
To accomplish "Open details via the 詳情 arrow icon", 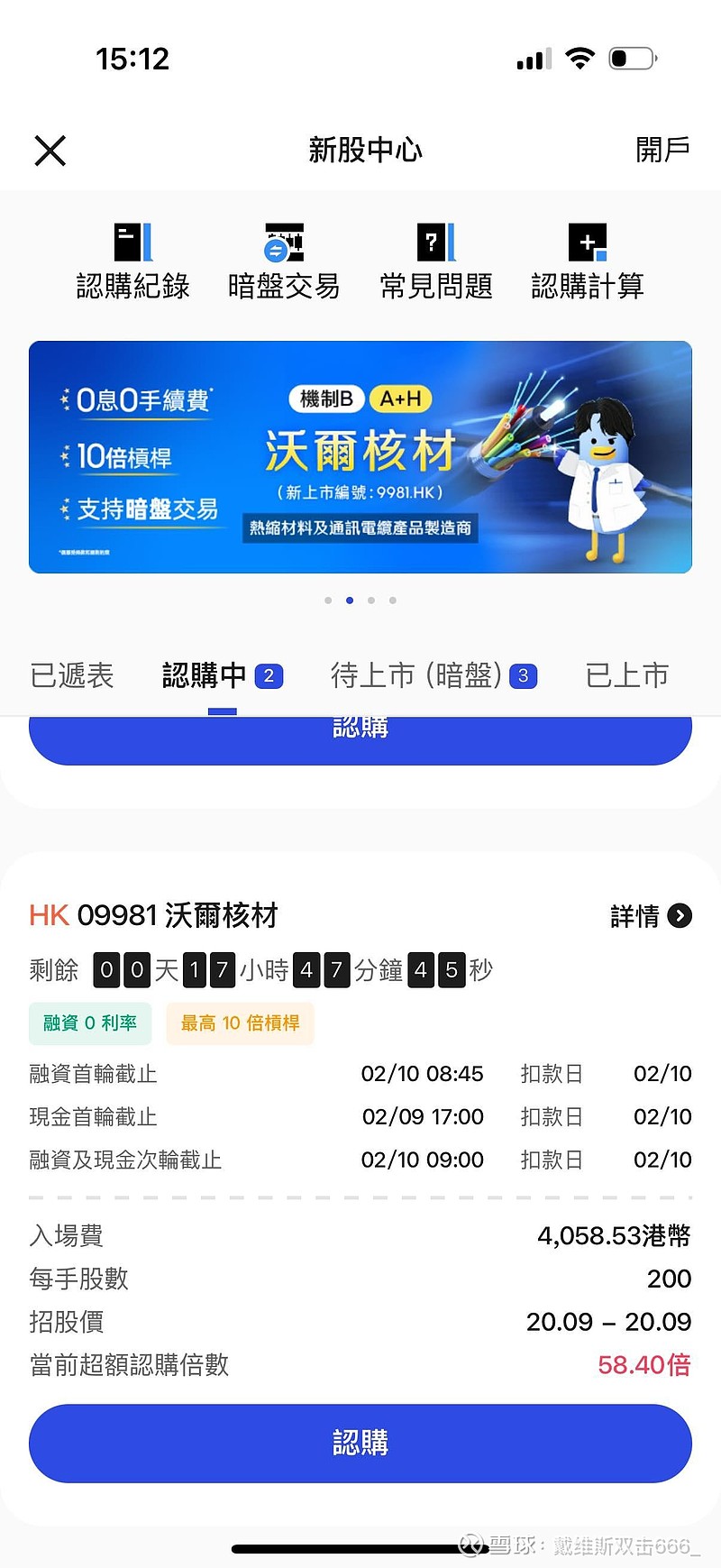I will tap(680, 915).
